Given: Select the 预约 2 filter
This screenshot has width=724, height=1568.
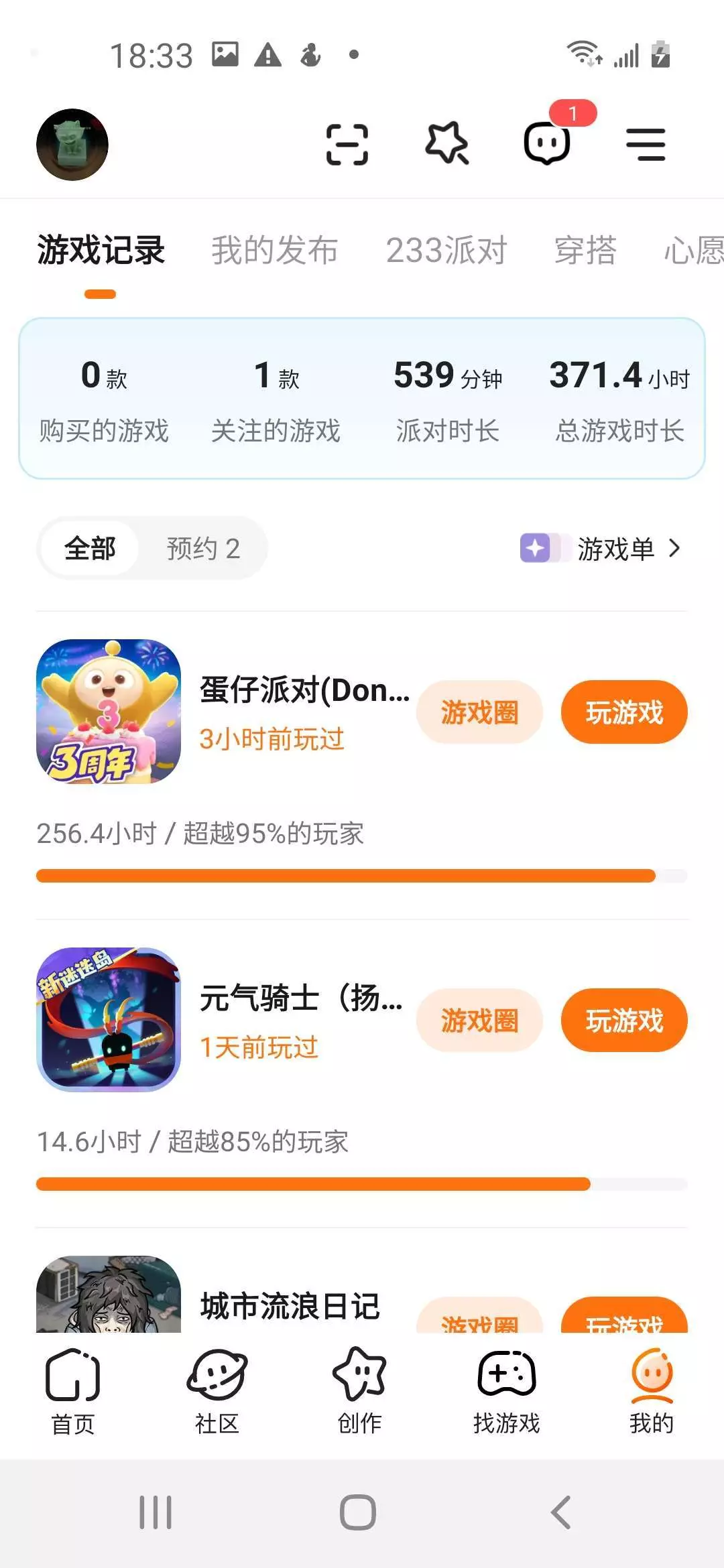Looking at the screenshot, I should click(x=202, y=548).
